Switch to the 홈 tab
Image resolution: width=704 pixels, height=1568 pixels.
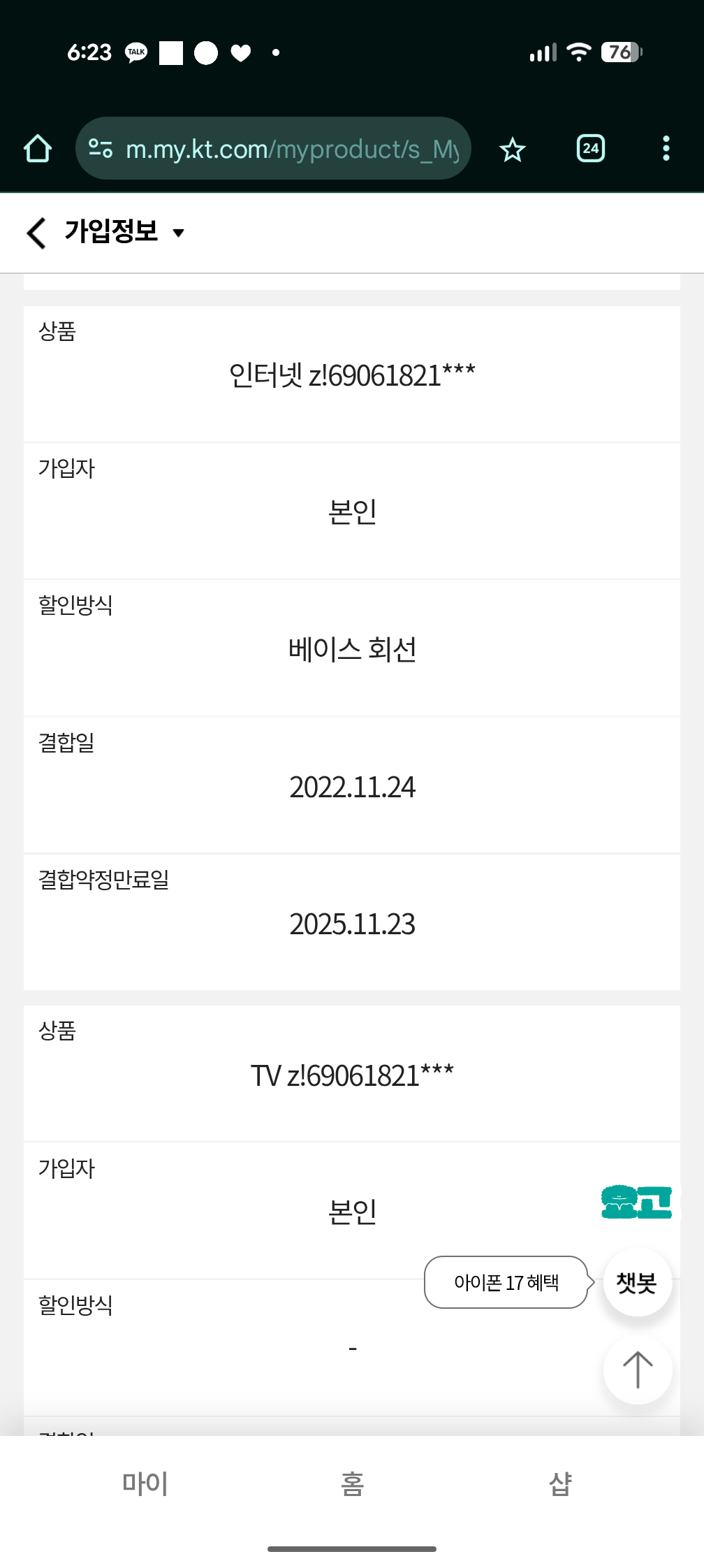click(x=352, y=1483)
